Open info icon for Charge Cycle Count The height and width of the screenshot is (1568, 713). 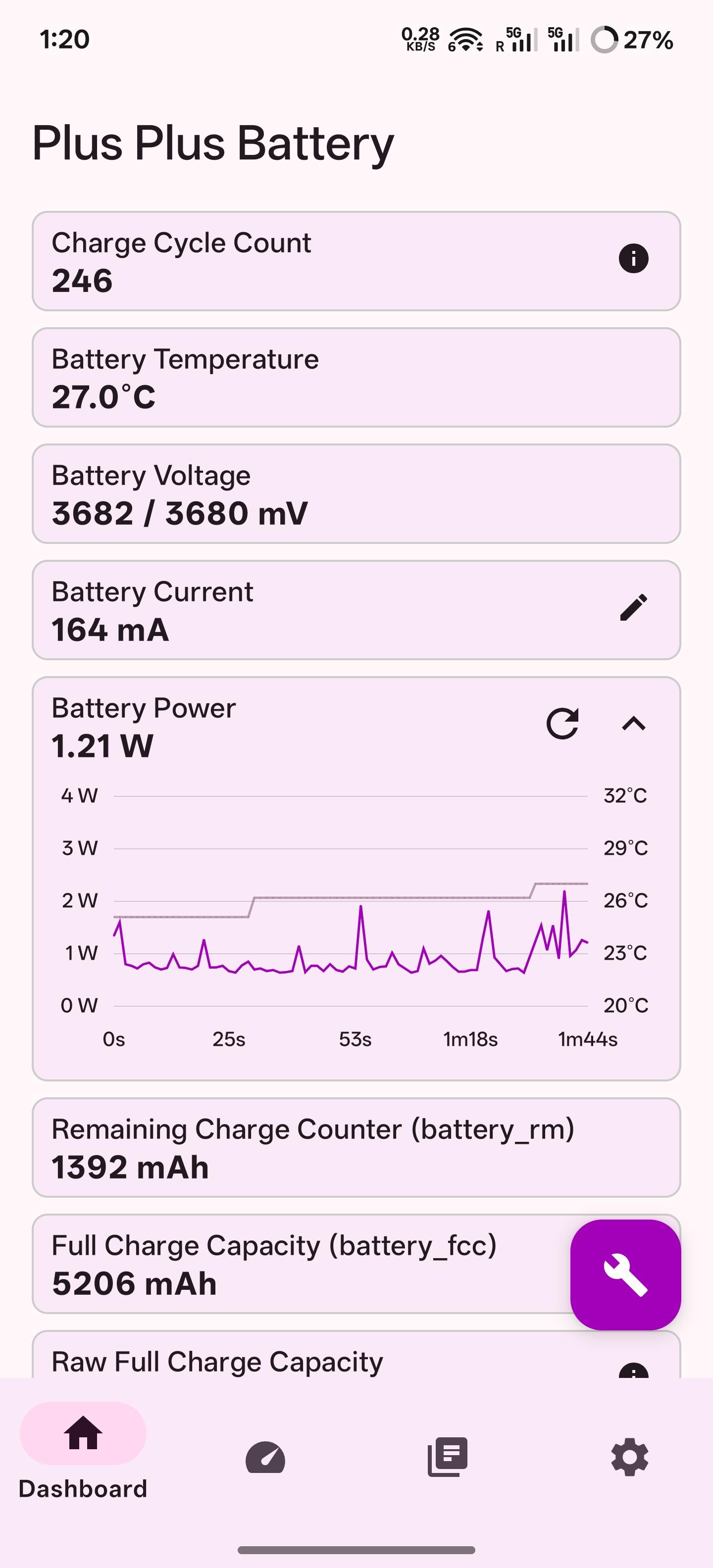(x=633, y=259)
